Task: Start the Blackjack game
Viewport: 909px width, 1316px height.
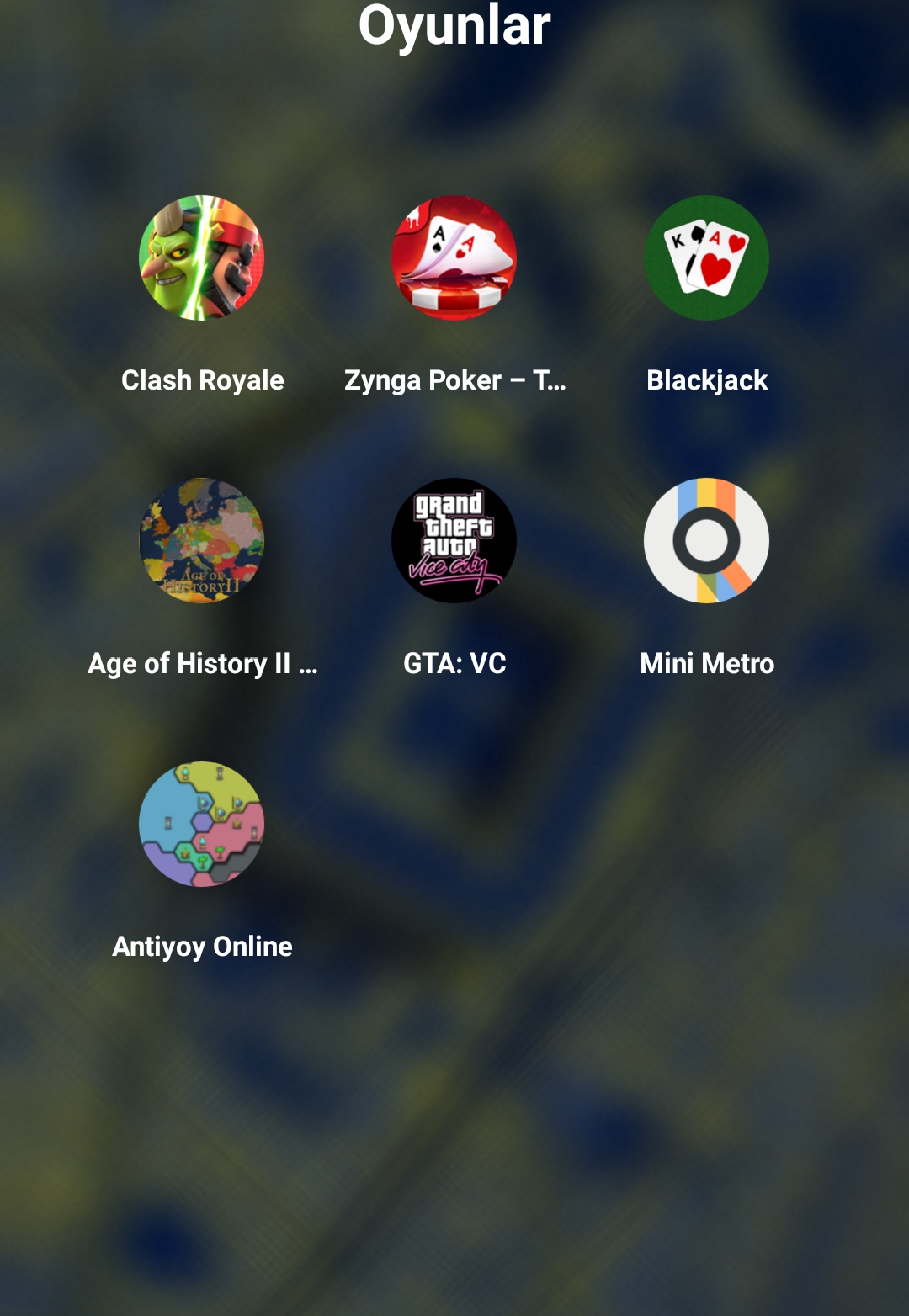Action: coord(707,258)
